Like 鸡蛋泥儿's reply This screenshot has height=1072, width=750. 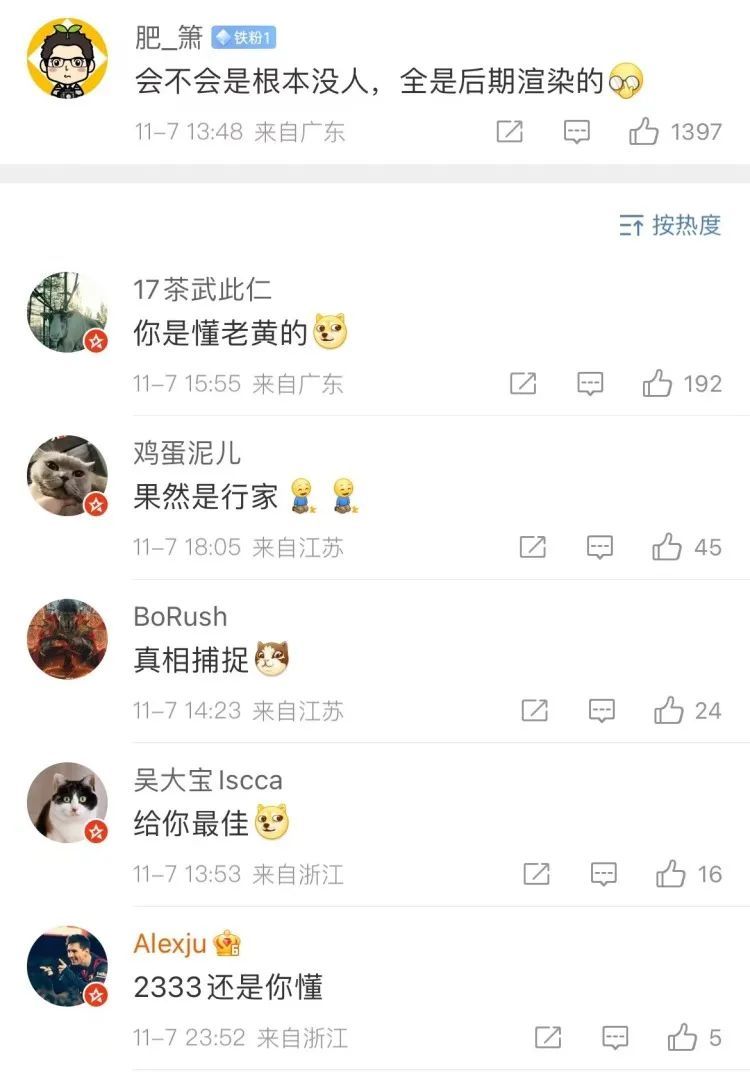point(667,547)
